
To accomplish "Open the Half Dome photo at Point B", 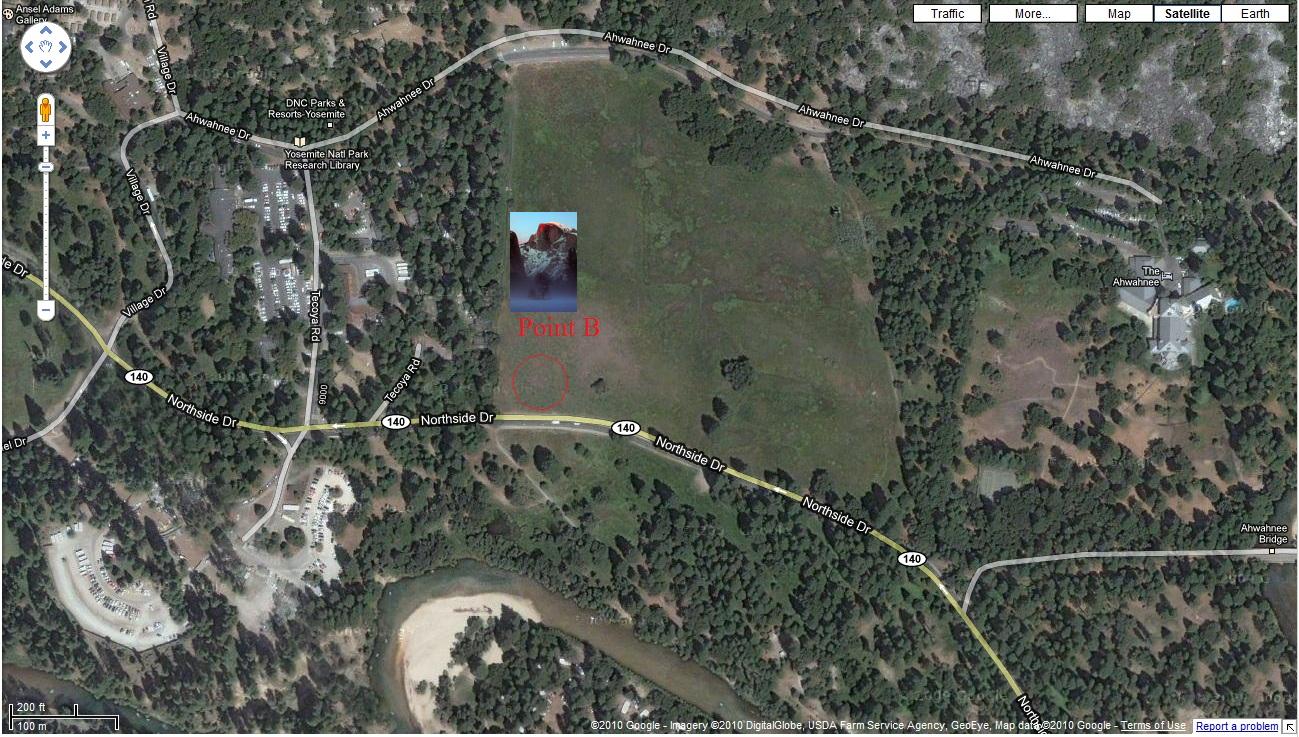I will (x=543, y=261).
